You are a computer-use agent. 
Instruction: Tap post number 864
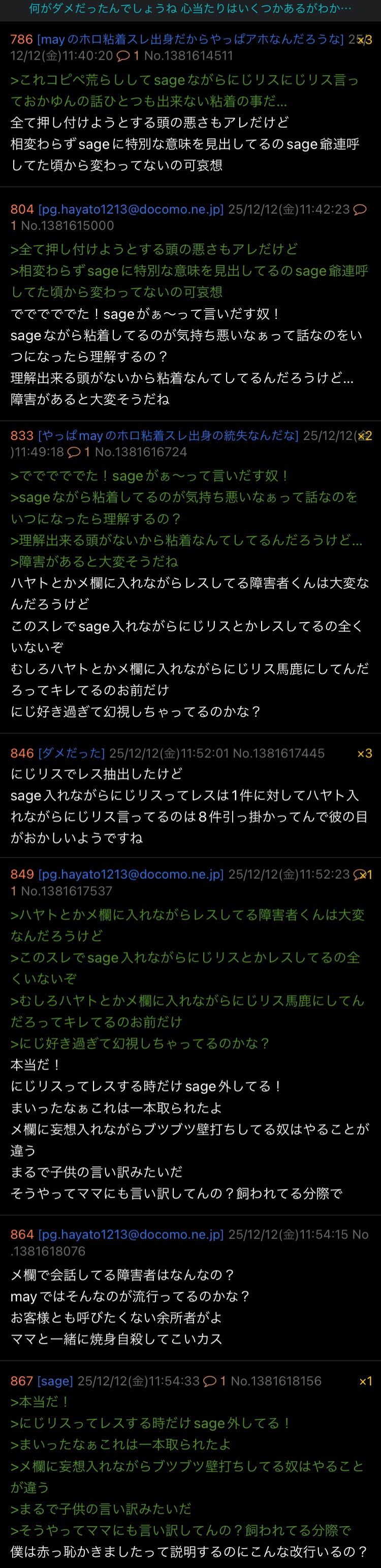coord(22,1234)
